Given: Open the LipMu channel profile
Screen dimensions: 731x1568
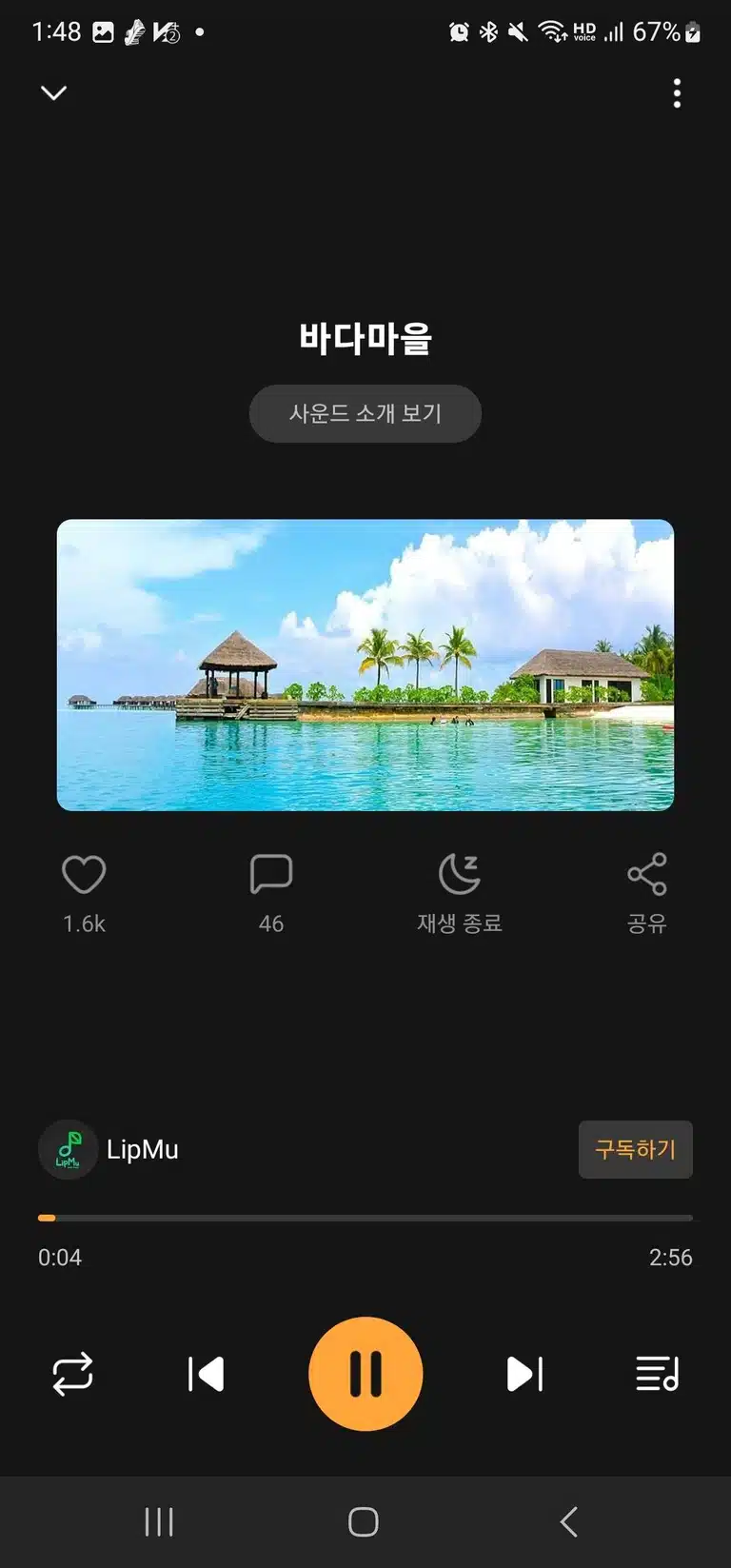Looking at the screenshot, I should pyautogui.click(x=109, y=1149).
